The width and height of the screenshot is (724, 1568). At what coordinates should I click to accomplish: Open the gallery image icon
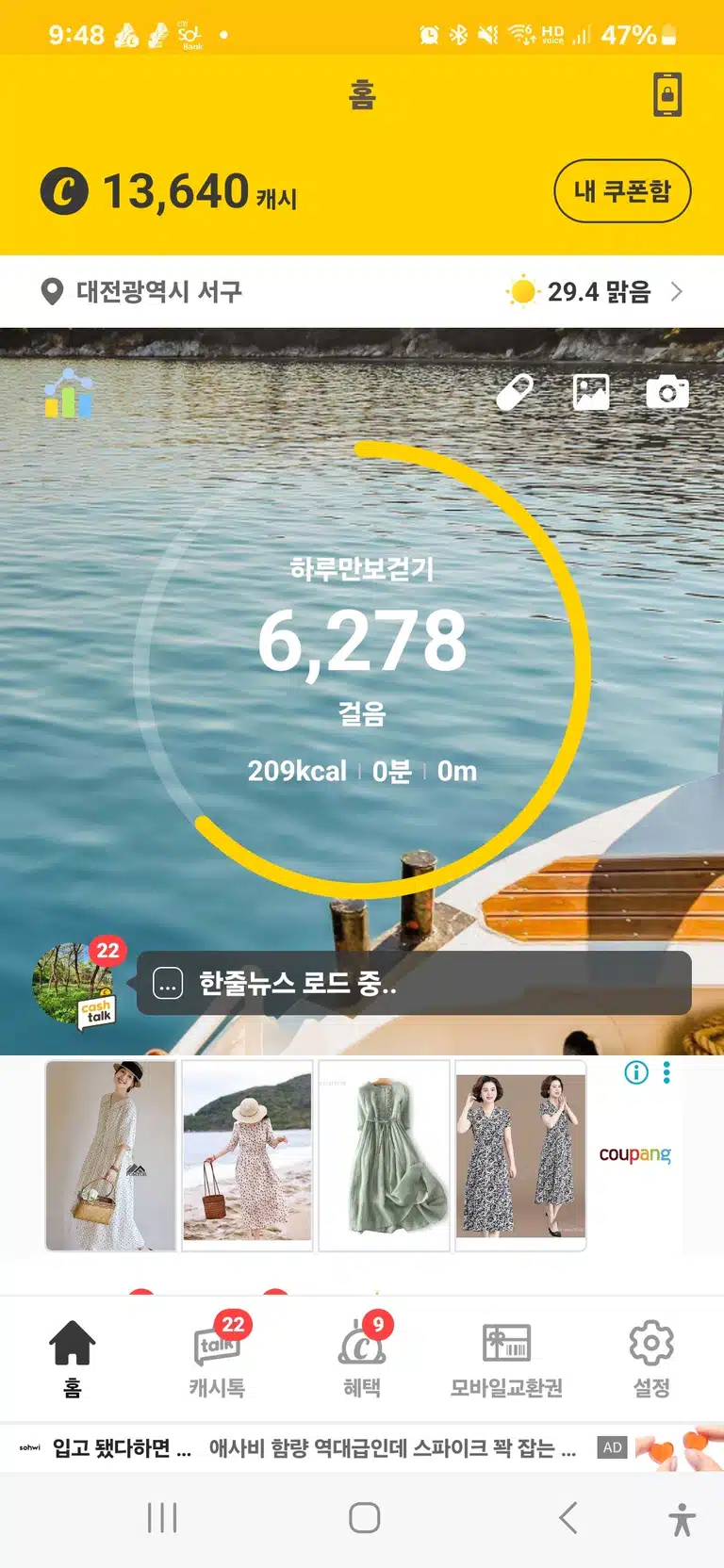click(591, 392)
